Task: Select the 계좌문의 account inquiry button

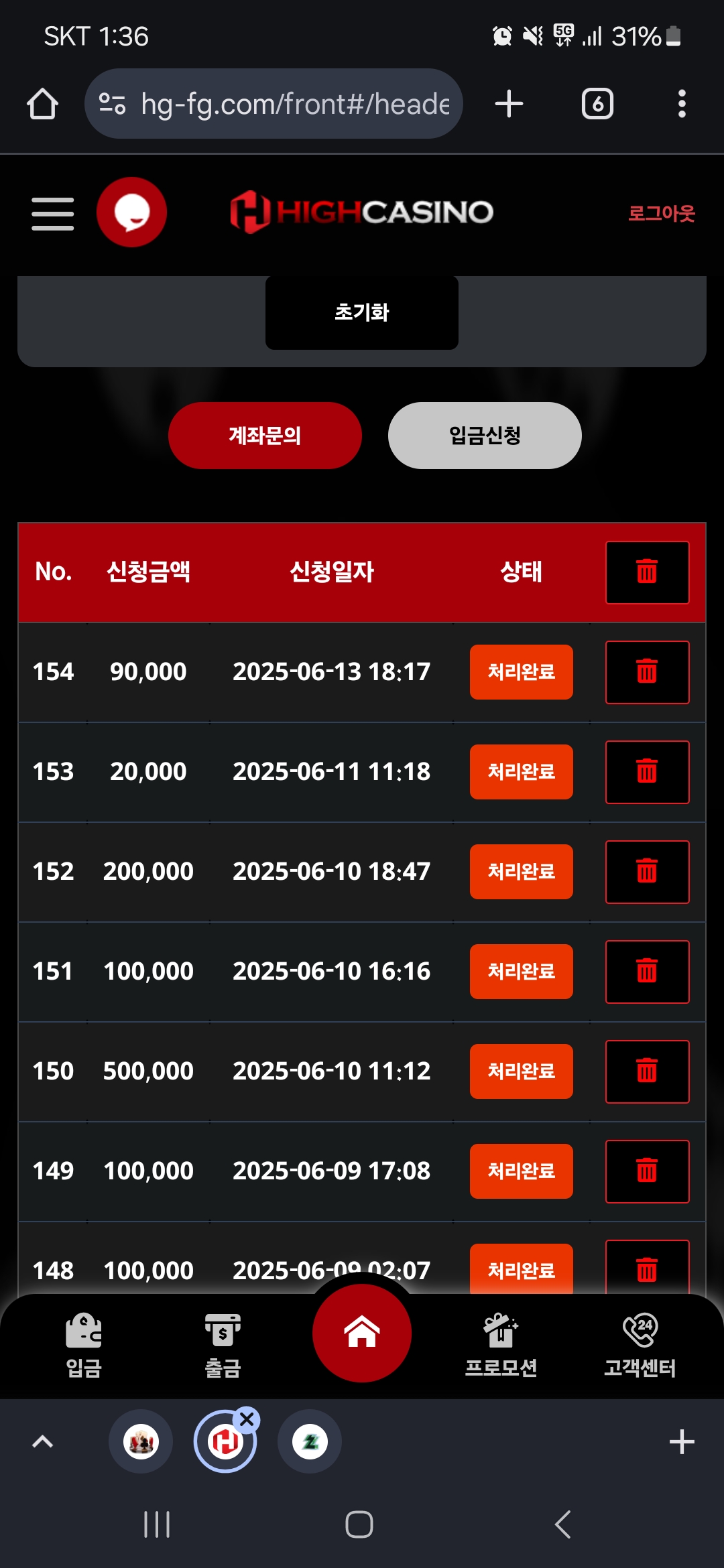Action: (x=265, y=436)
